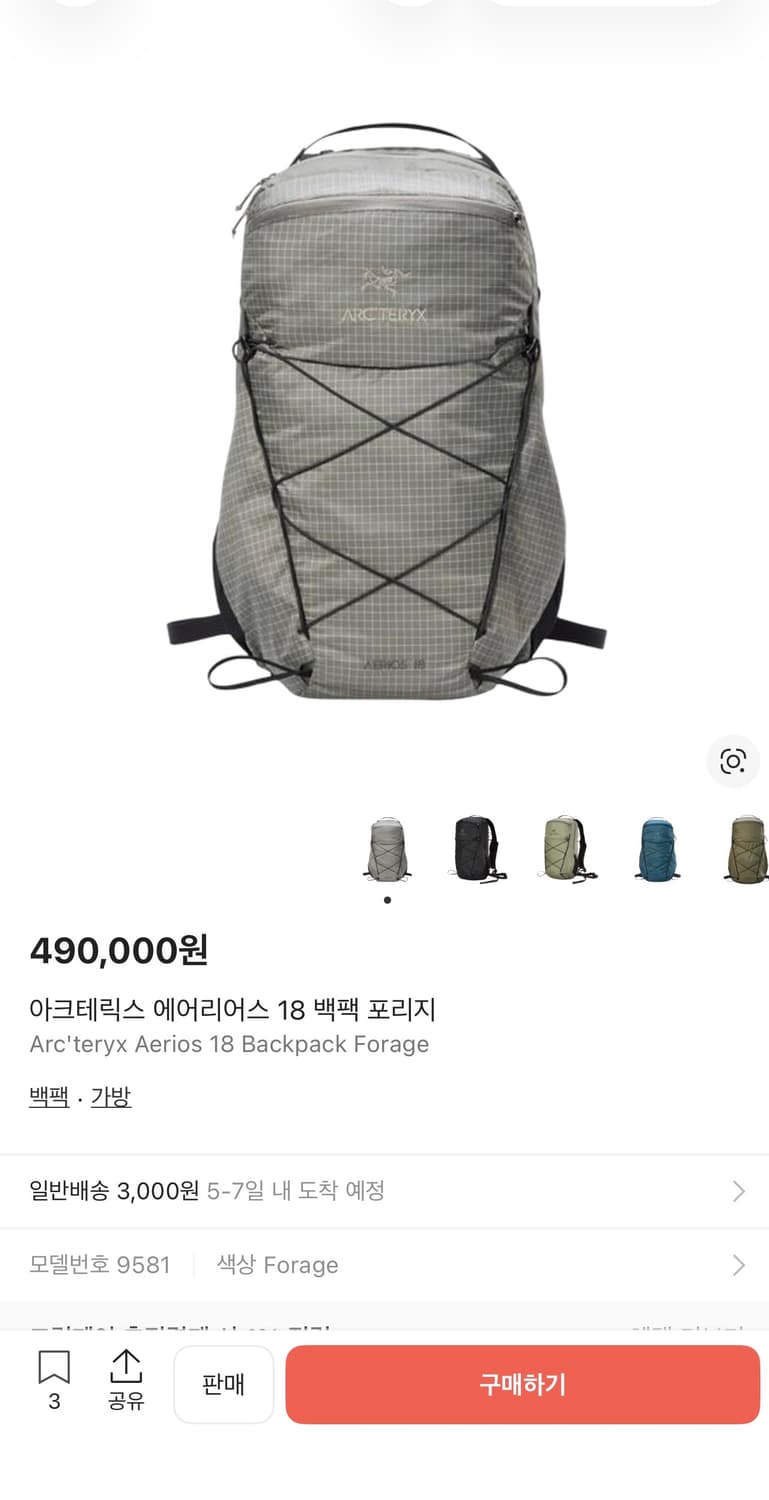Open the image visual search lens icon

coord(733,761)
